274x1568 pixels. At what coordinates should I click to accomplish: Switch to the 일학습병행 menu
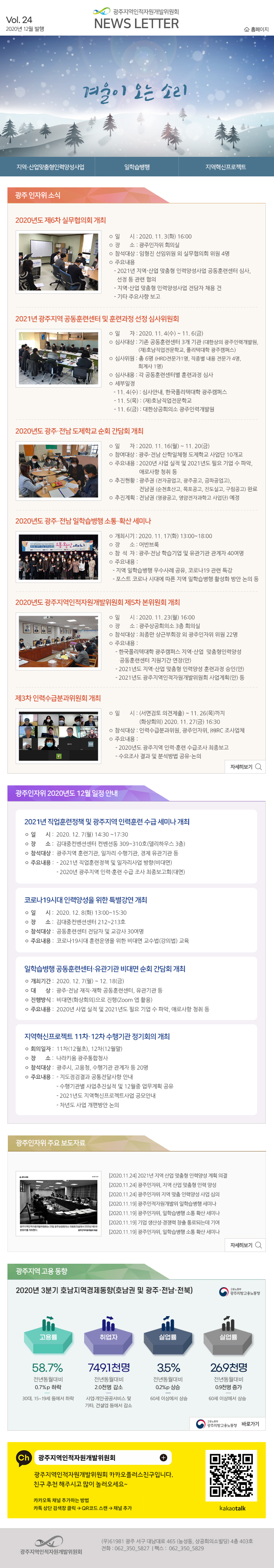coord(137,167)
